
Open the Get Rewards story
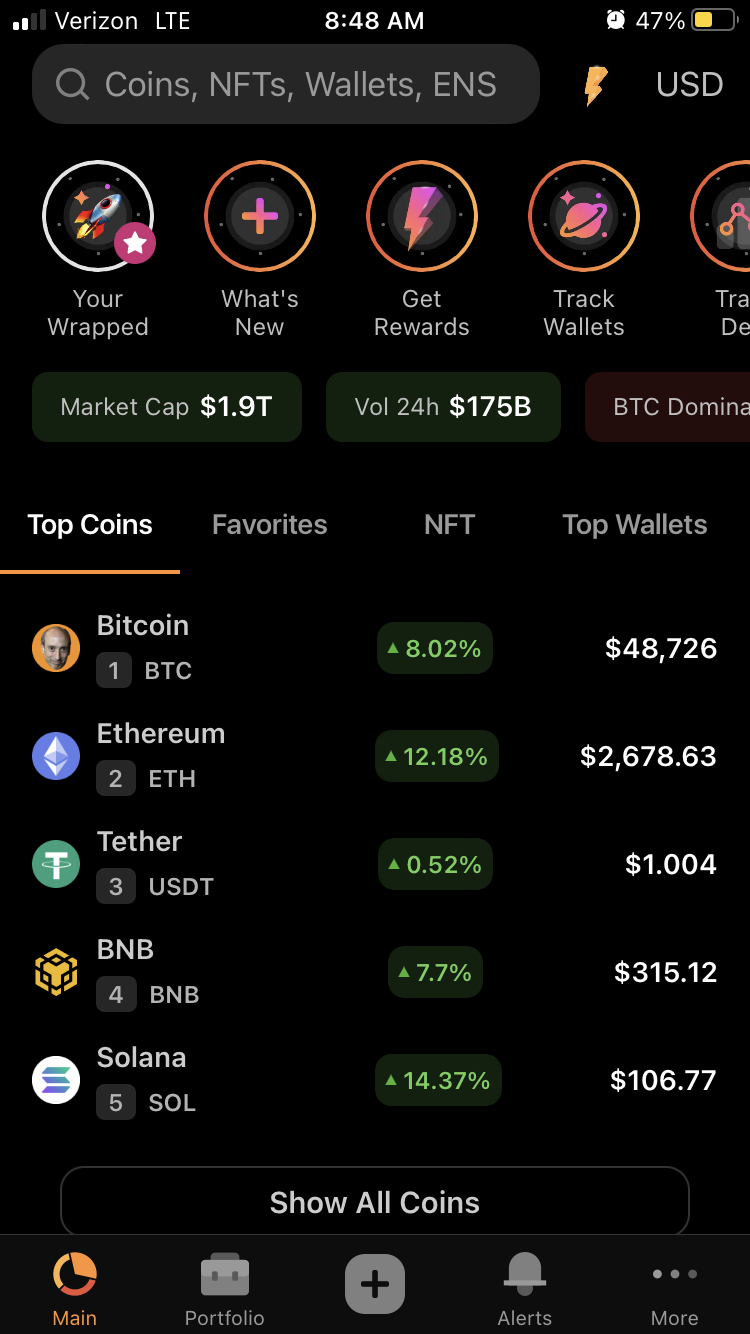(422, 217)
